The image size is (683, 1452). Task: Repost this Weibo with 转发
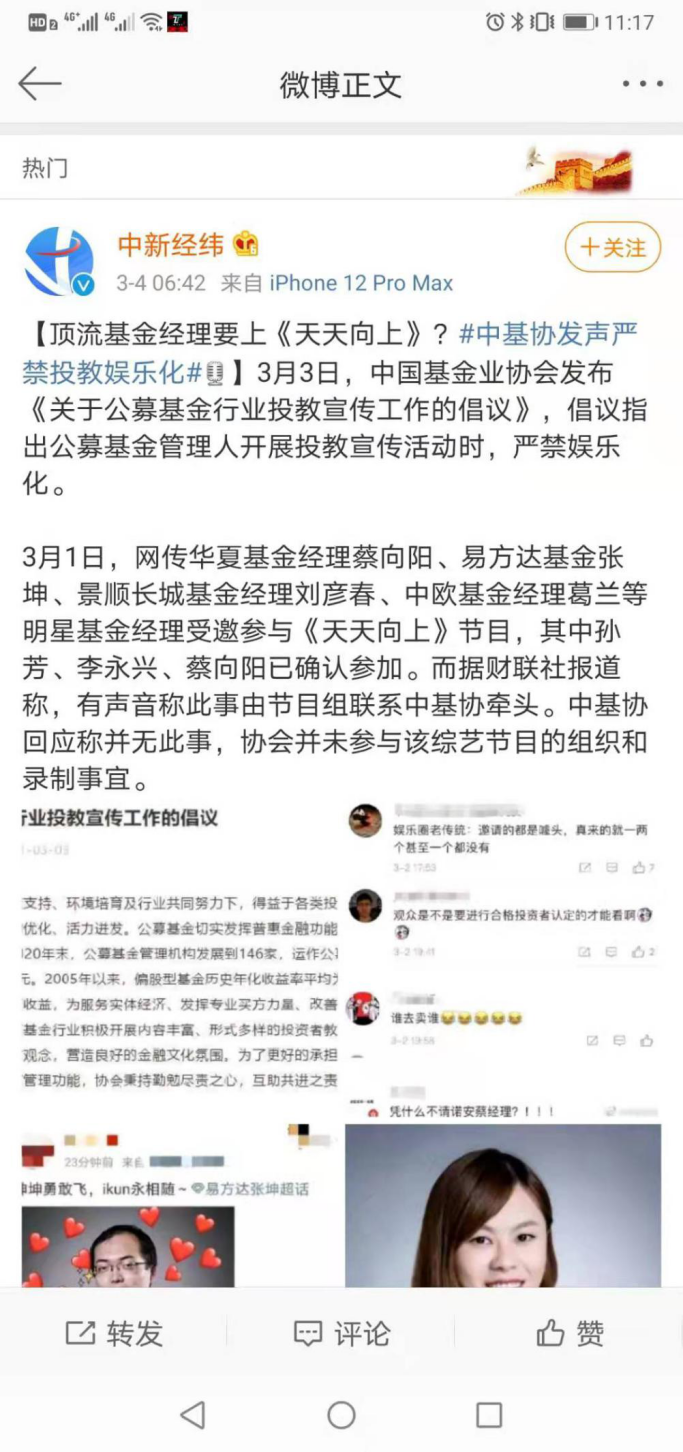click(x=114, y=1333)
